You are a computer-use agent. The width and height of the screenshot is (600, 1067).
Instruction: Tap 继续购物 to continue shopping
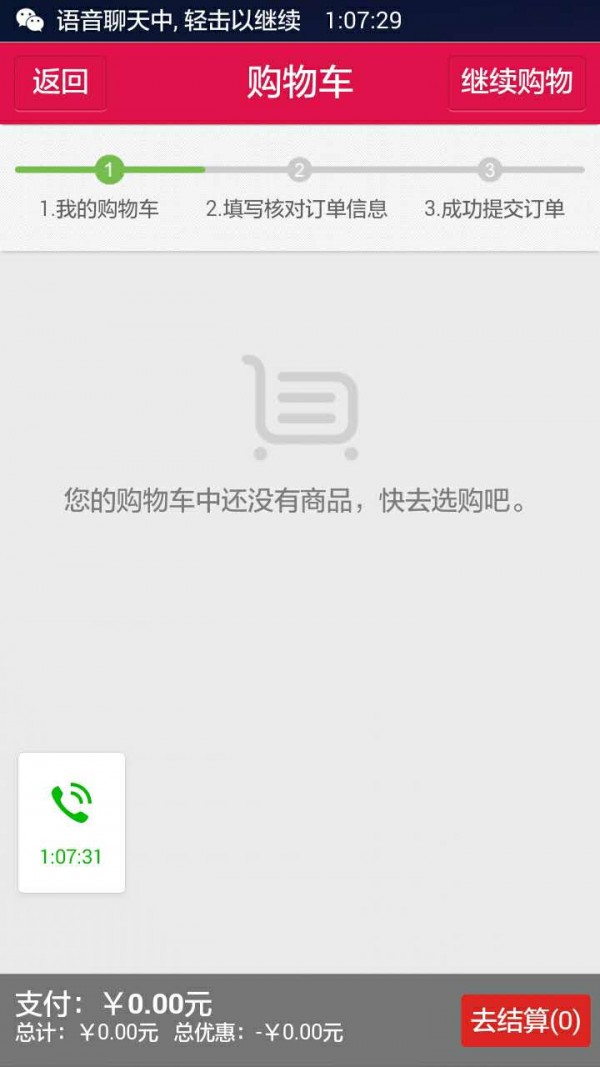(516, 83)
